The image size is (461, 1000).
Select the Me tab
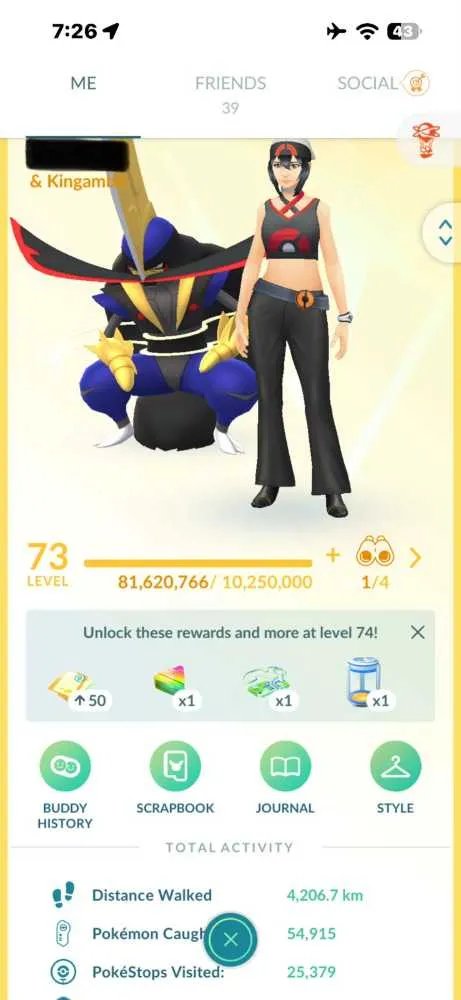click(83, 83)
